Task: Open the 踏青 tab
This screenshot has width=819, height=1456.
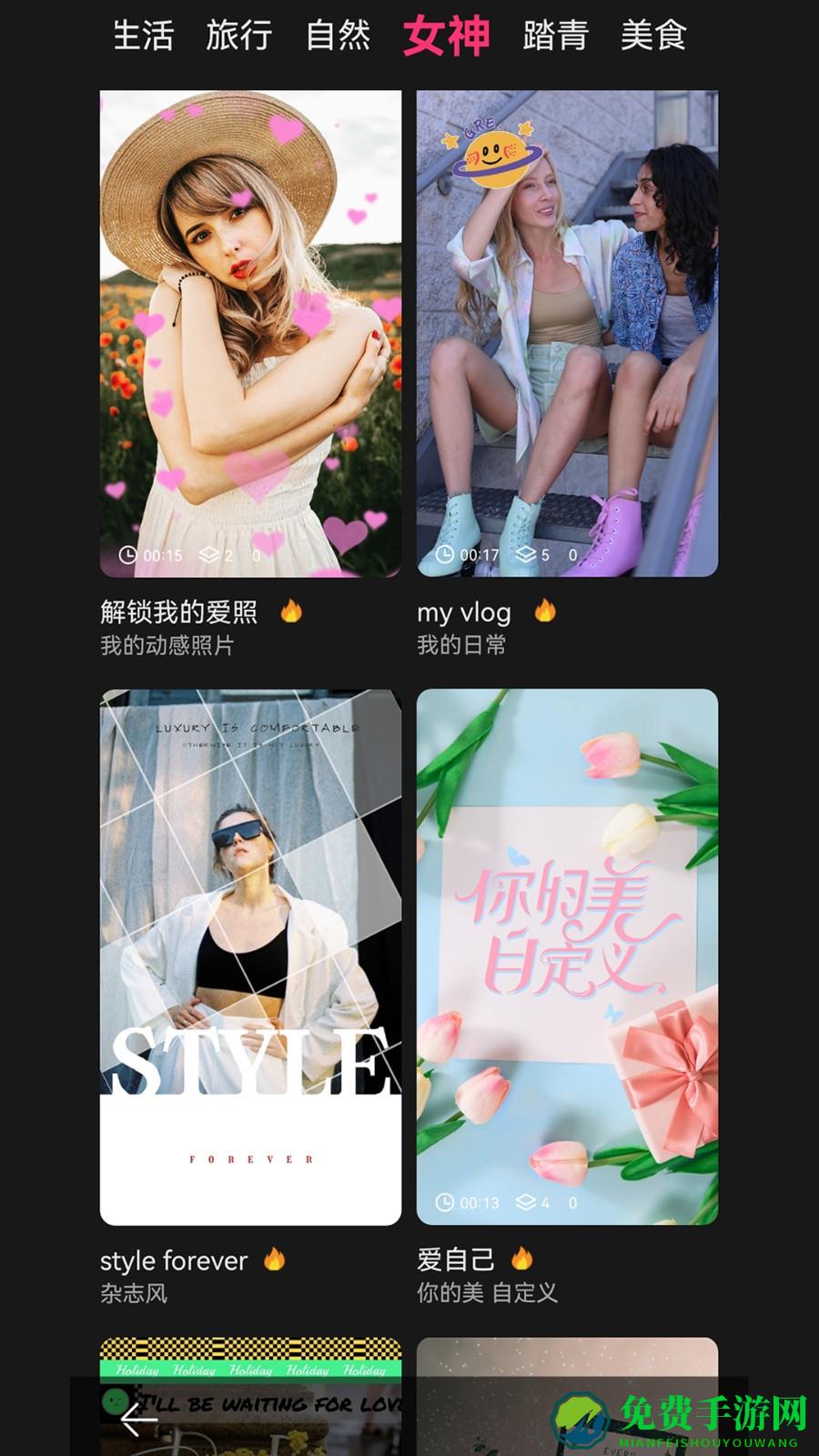Action: pyautogui.click(x=556, y=36)
